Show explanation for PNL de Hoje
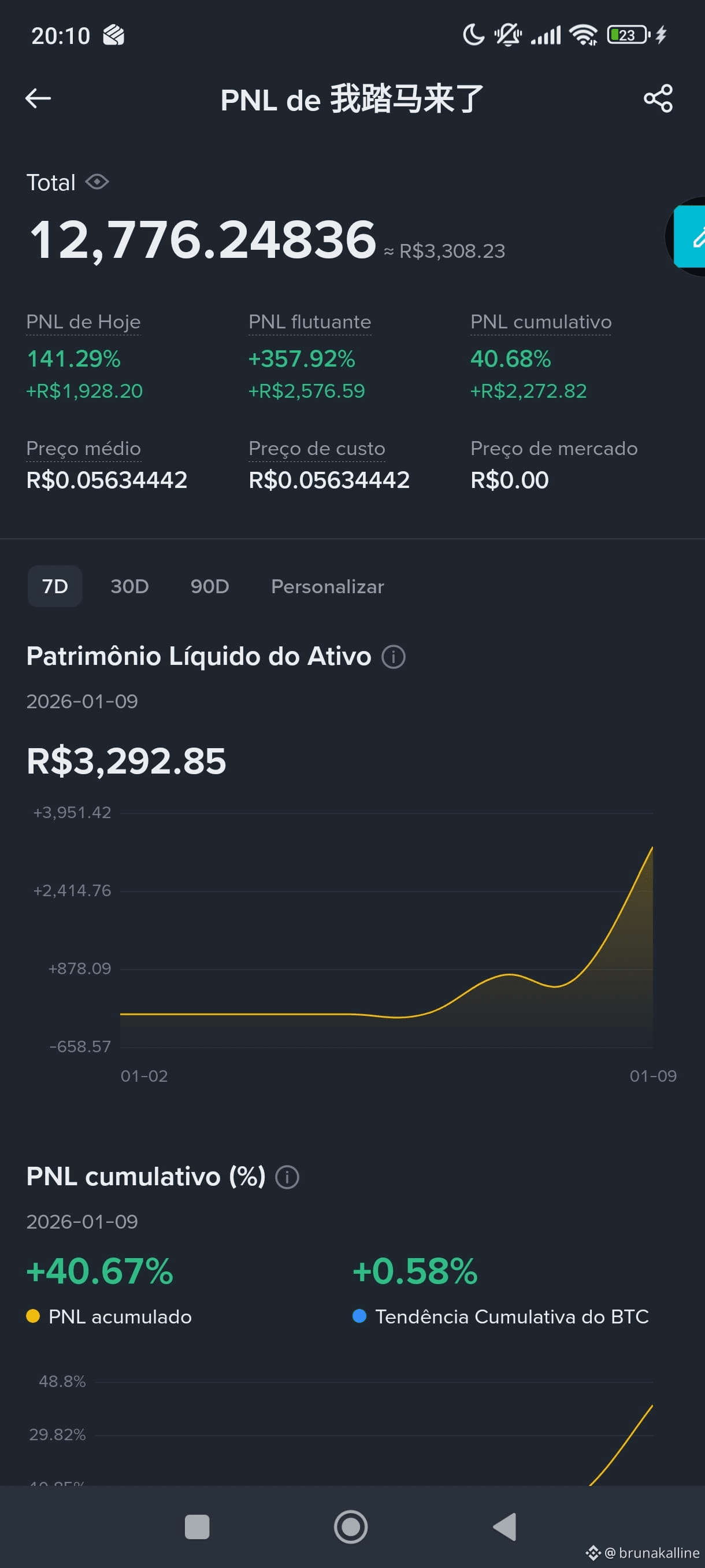The height and width of the screenshot is (1568, 705). coord(83,322)
